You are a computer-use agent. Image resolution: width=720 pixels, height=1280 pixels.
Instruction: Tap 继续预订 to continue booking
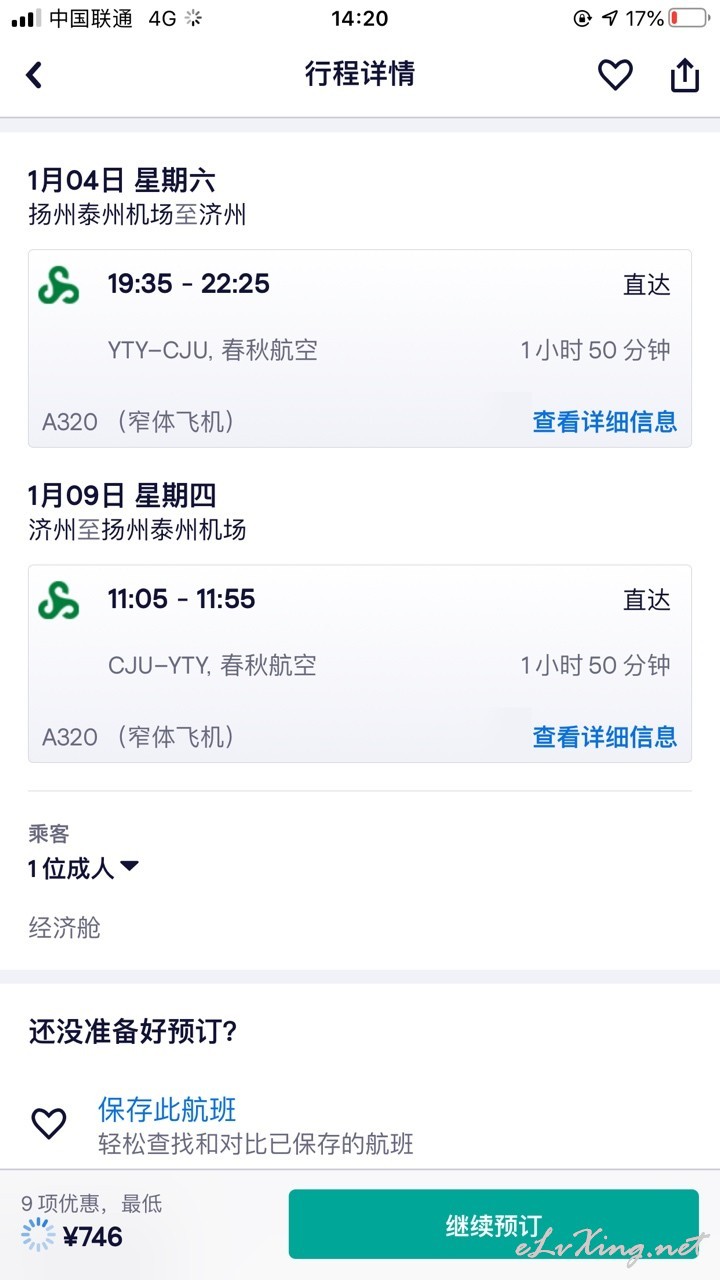click(x=494, y=1224)
